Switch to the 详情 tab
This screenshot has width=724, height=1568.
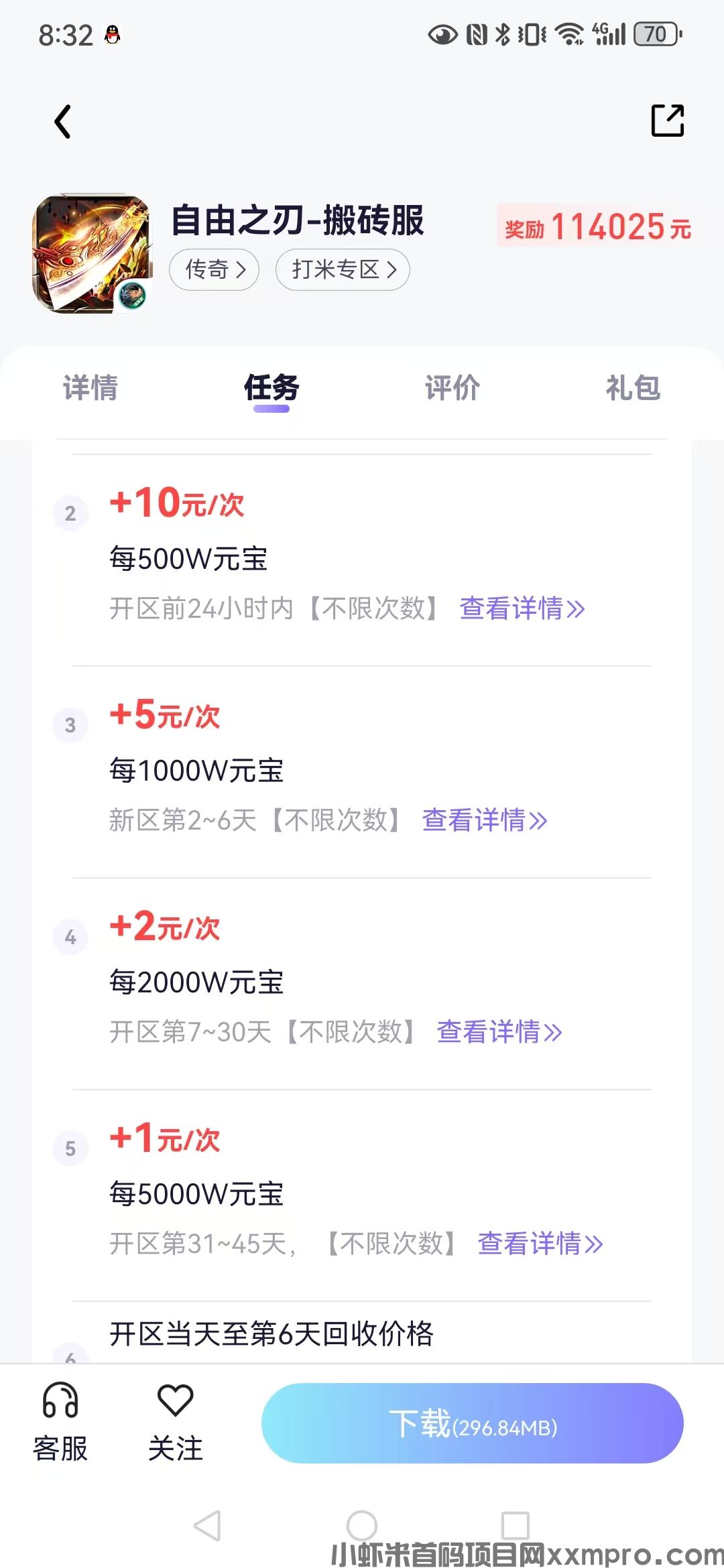(90, 388)
